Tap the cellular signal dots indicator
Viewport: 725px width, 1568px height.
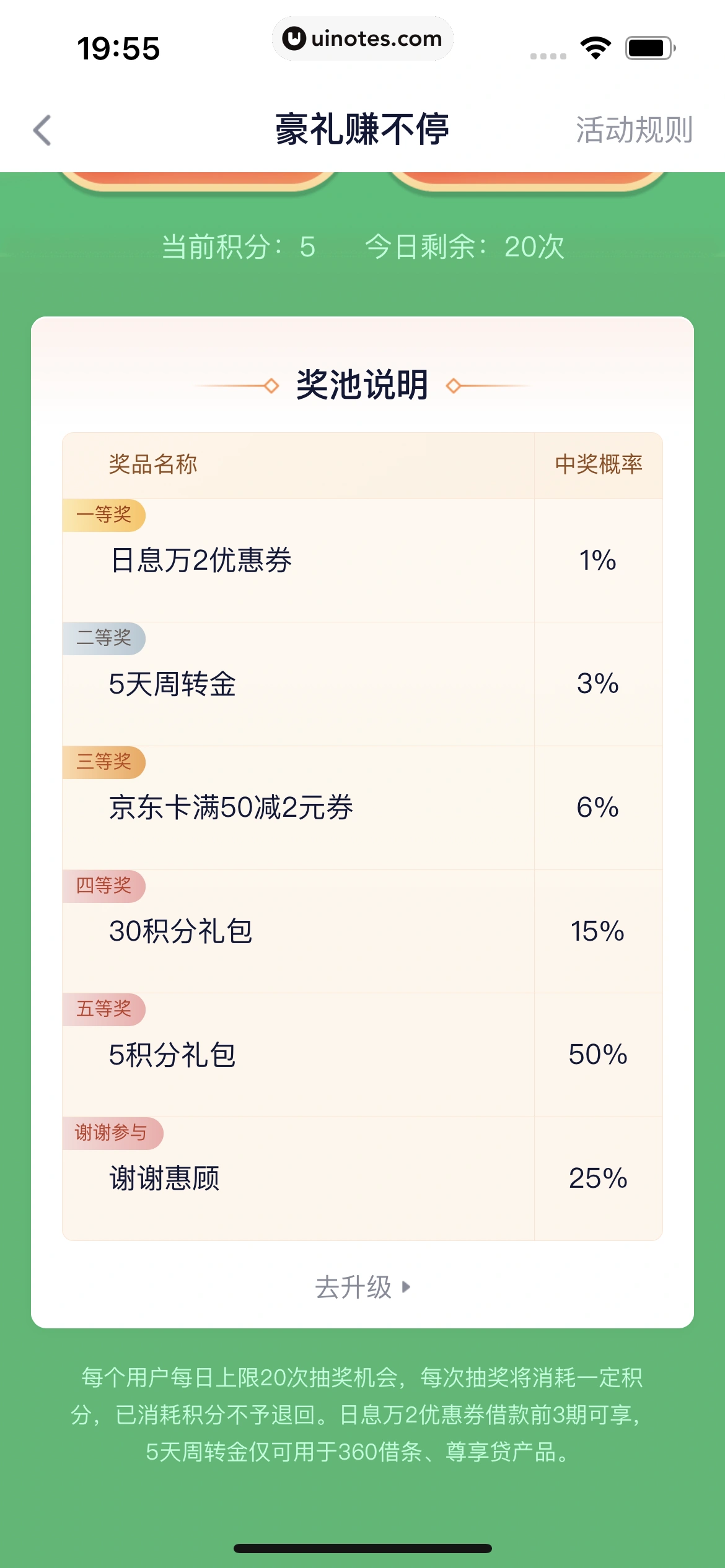point(548,54)
